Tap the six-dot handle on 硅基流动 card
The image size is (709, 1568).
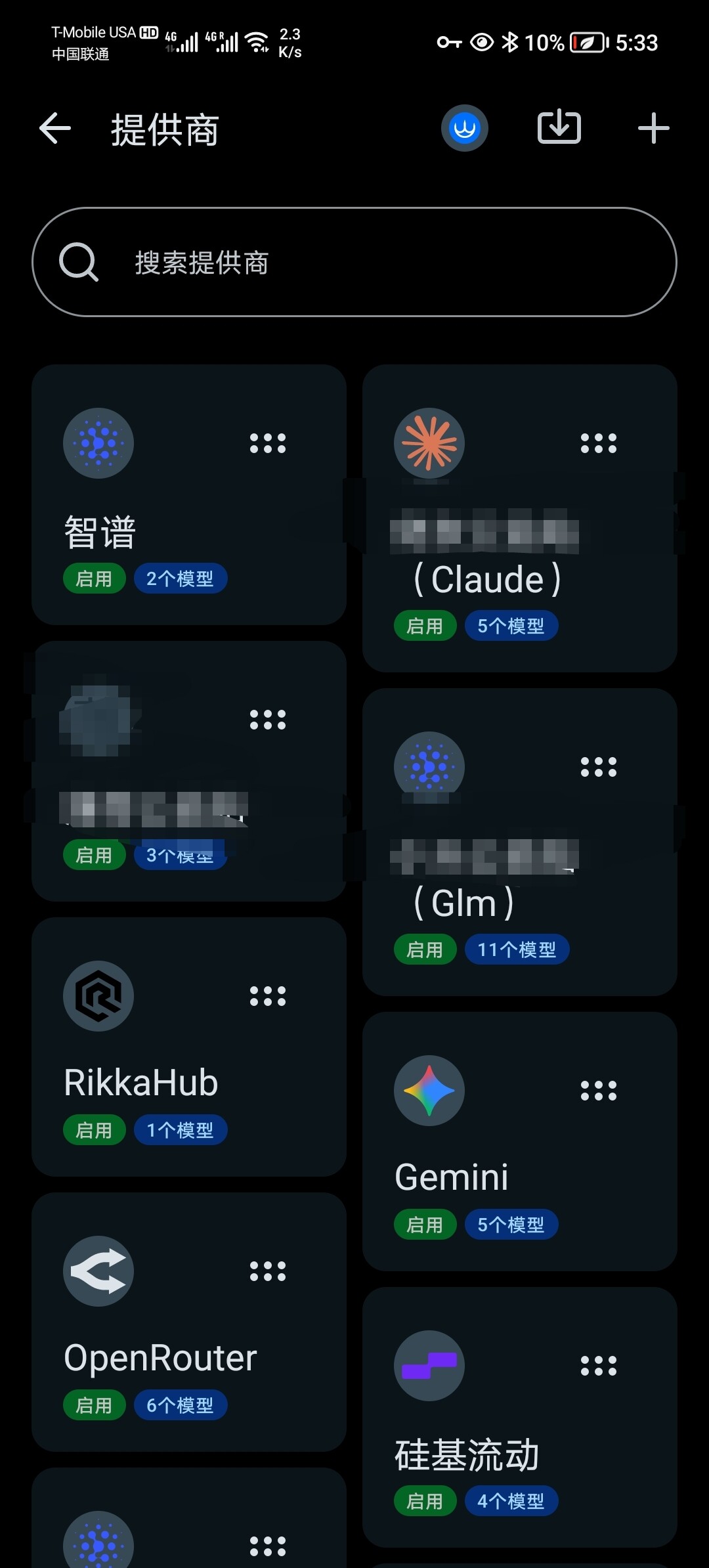pos(599,1366)
